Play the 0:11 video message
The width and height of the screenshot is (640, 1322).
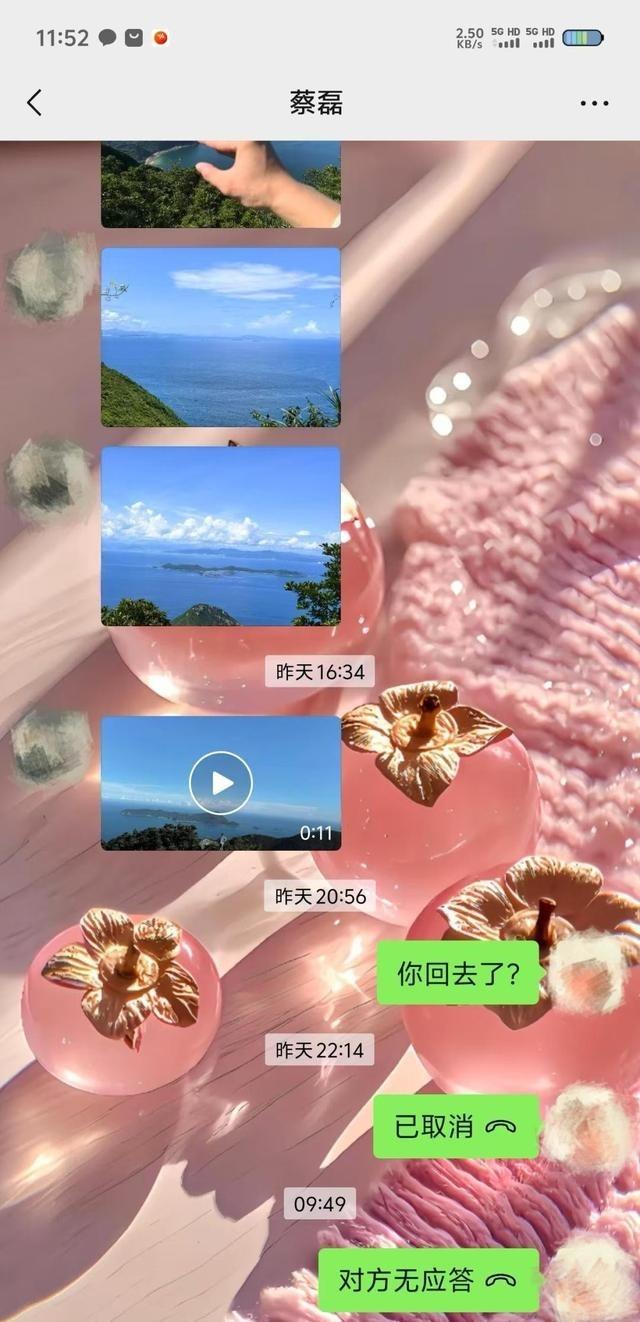[221, 782]
